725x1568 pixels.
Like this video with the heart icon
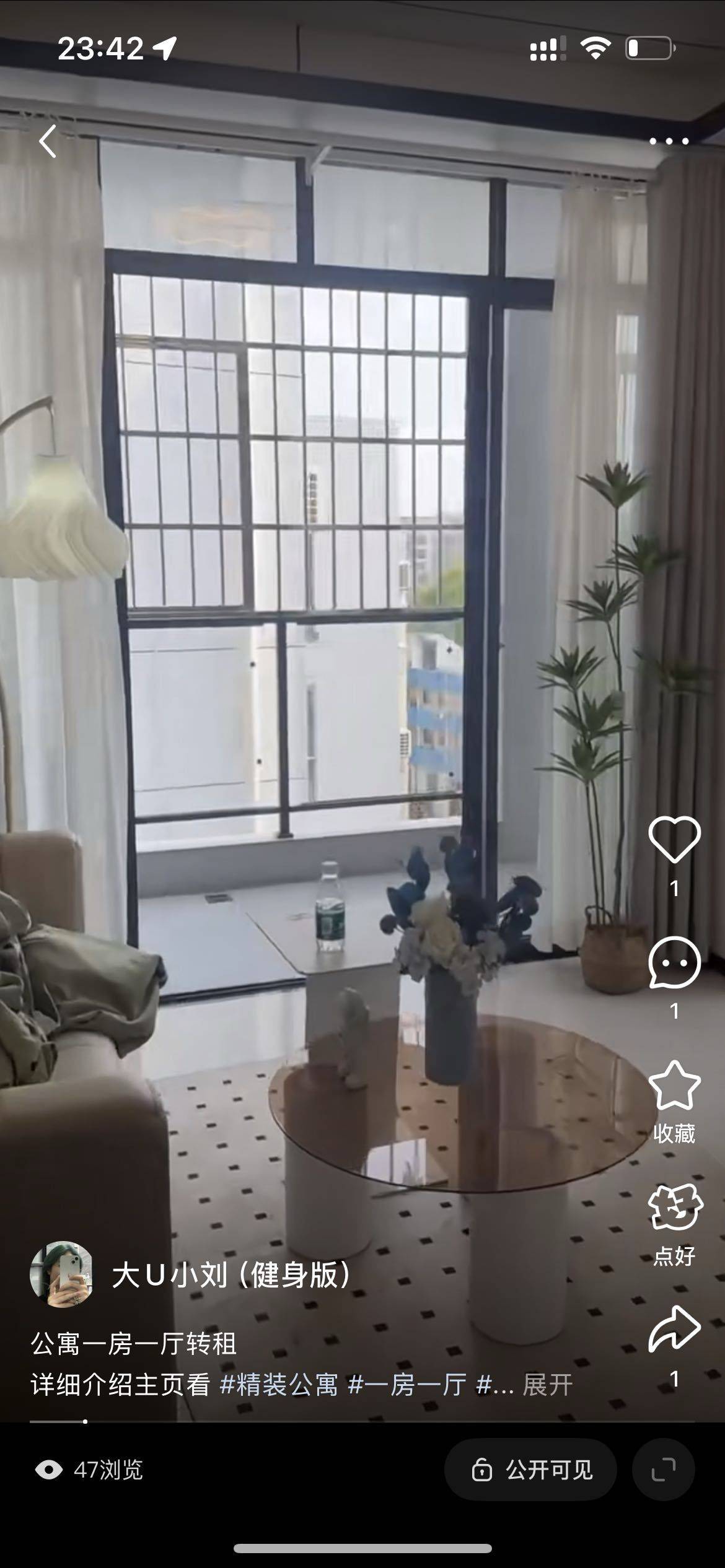[x=674, y=839]
